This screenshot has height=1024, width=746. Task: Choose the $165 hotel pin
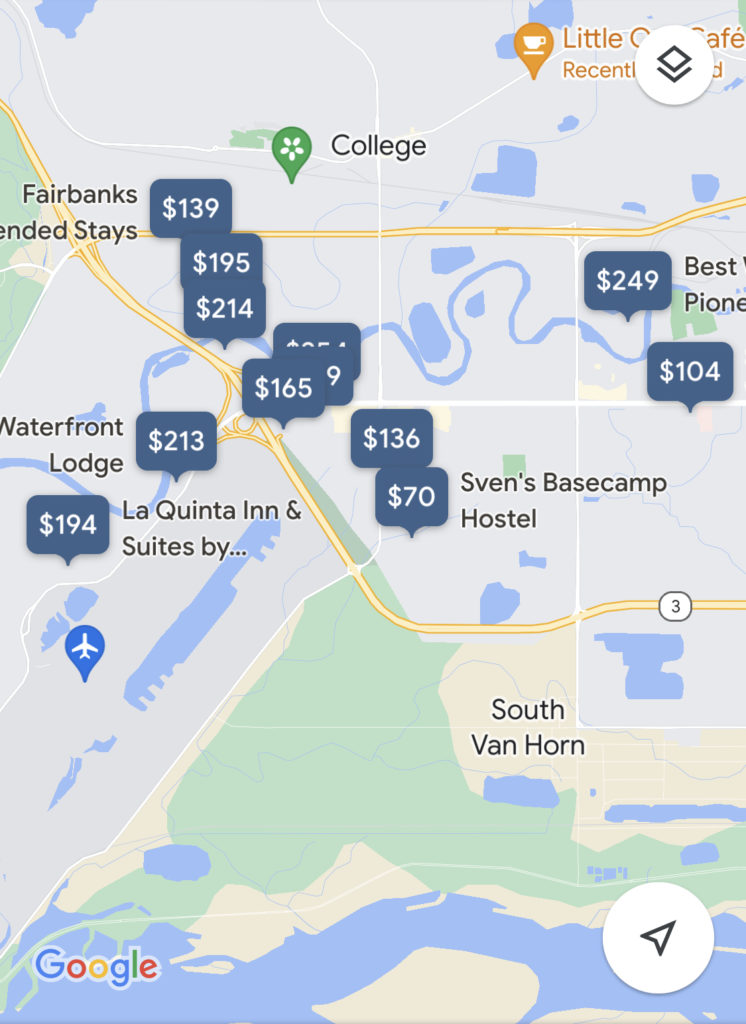(283, 387)
